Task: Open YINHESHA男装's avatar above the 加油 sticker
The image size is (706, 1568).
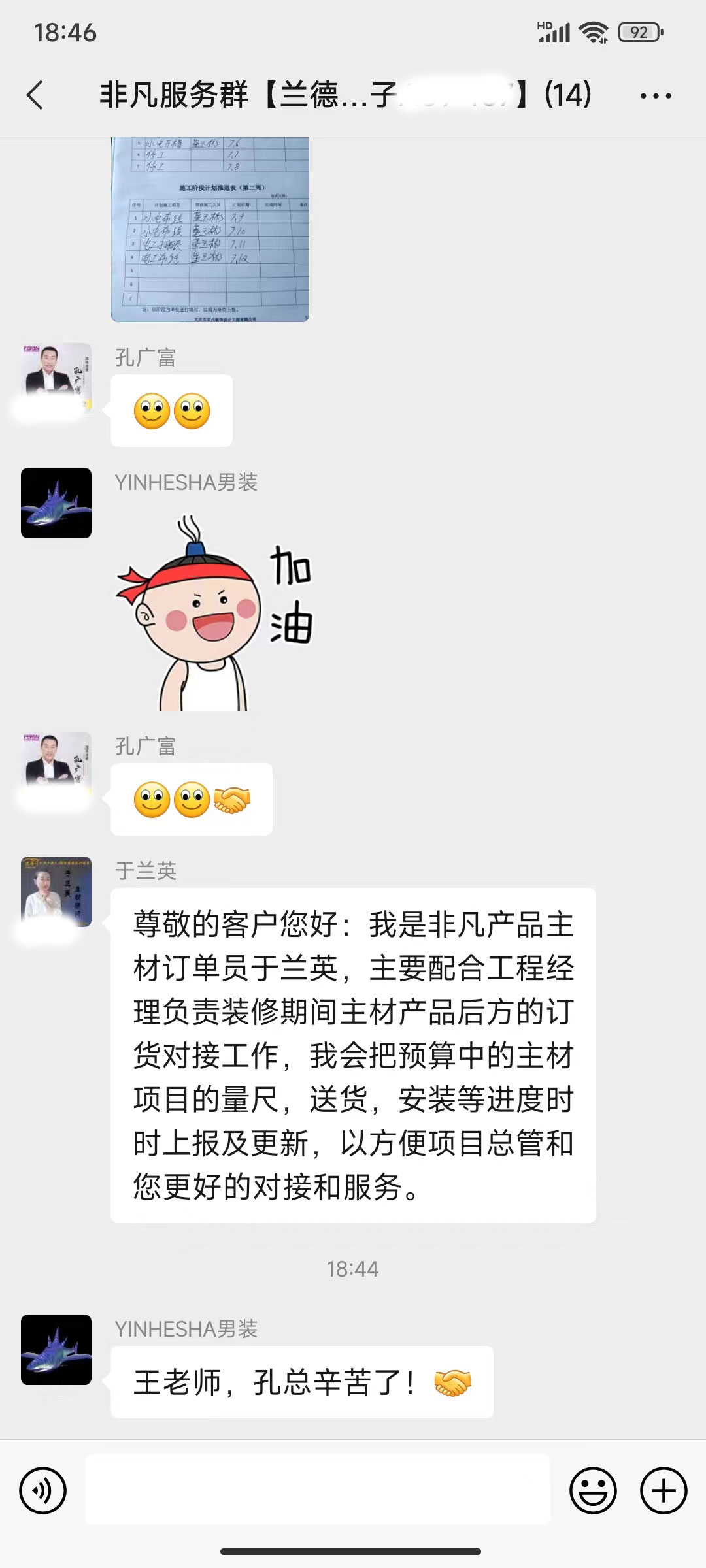Action: 56,503
